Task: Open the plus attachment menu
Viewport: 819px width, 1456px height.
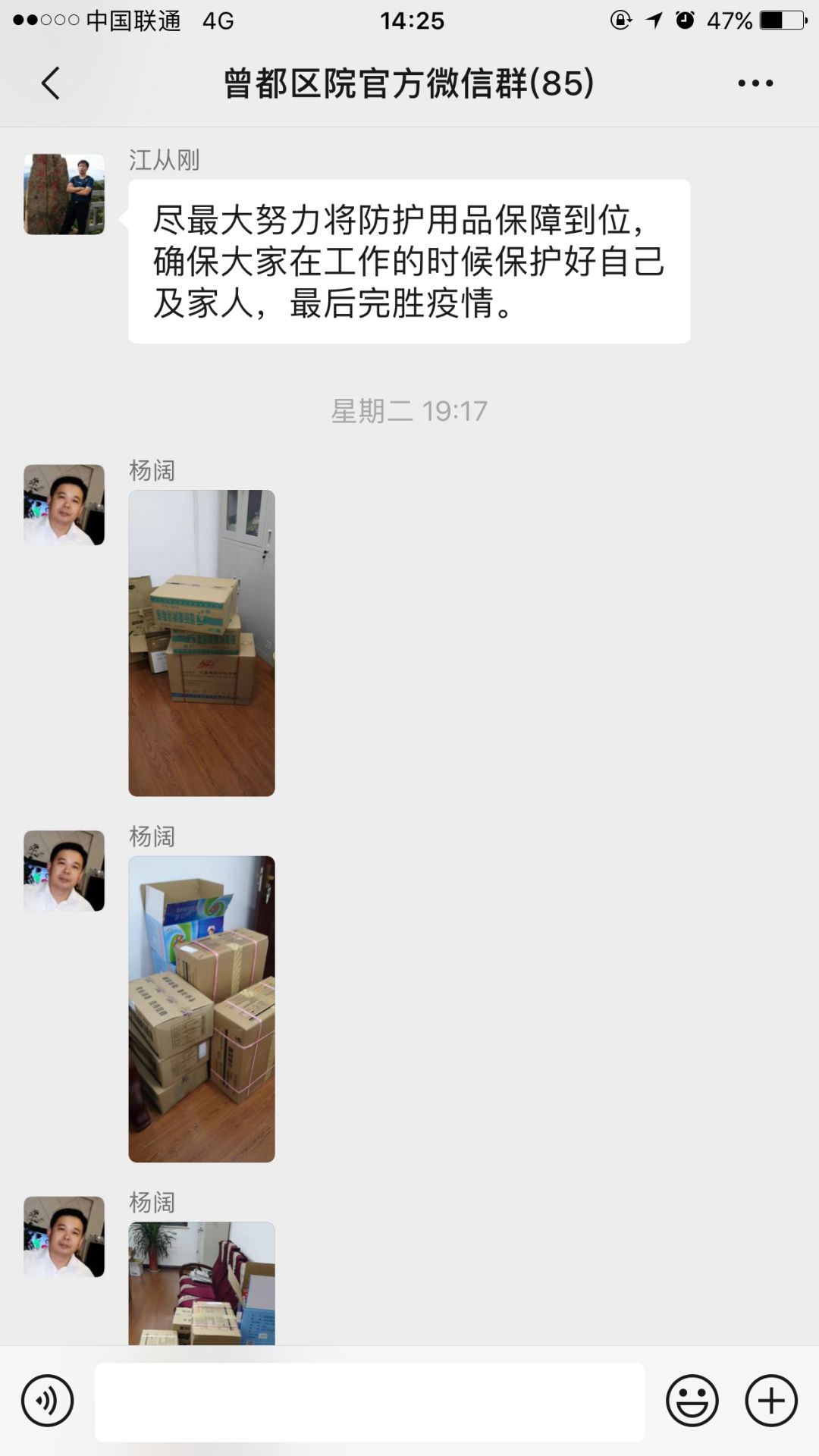Action: [x=771, y=1401]
